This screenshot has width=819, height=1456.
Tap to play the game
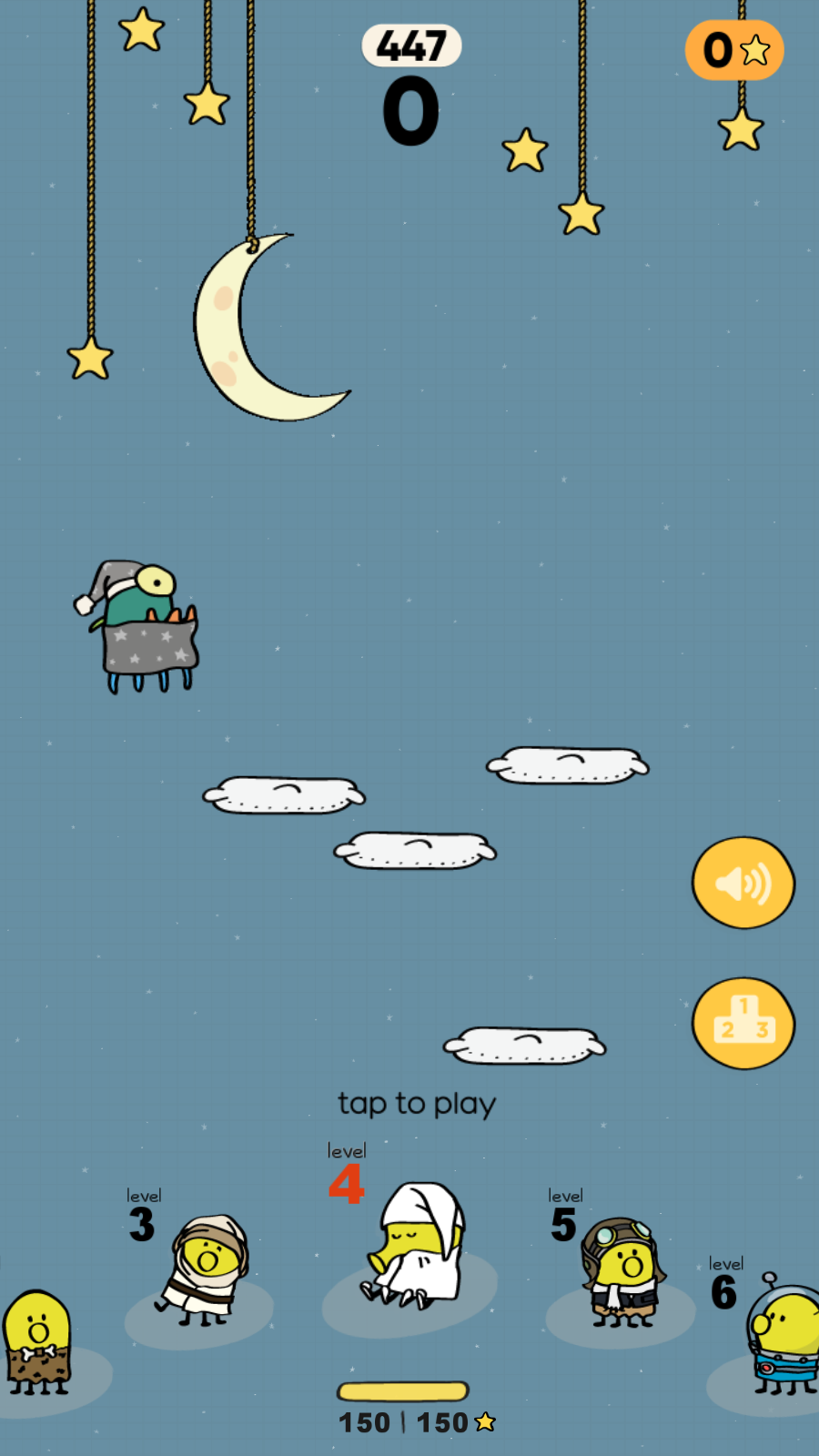point(417,1104)
